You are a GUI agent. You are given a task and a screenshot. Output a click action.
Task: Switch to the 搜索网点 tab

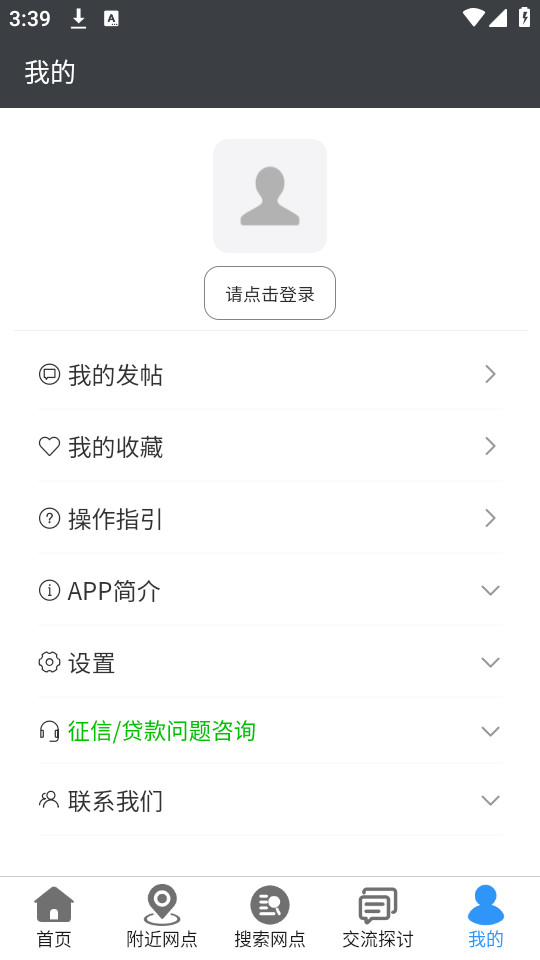269,918
